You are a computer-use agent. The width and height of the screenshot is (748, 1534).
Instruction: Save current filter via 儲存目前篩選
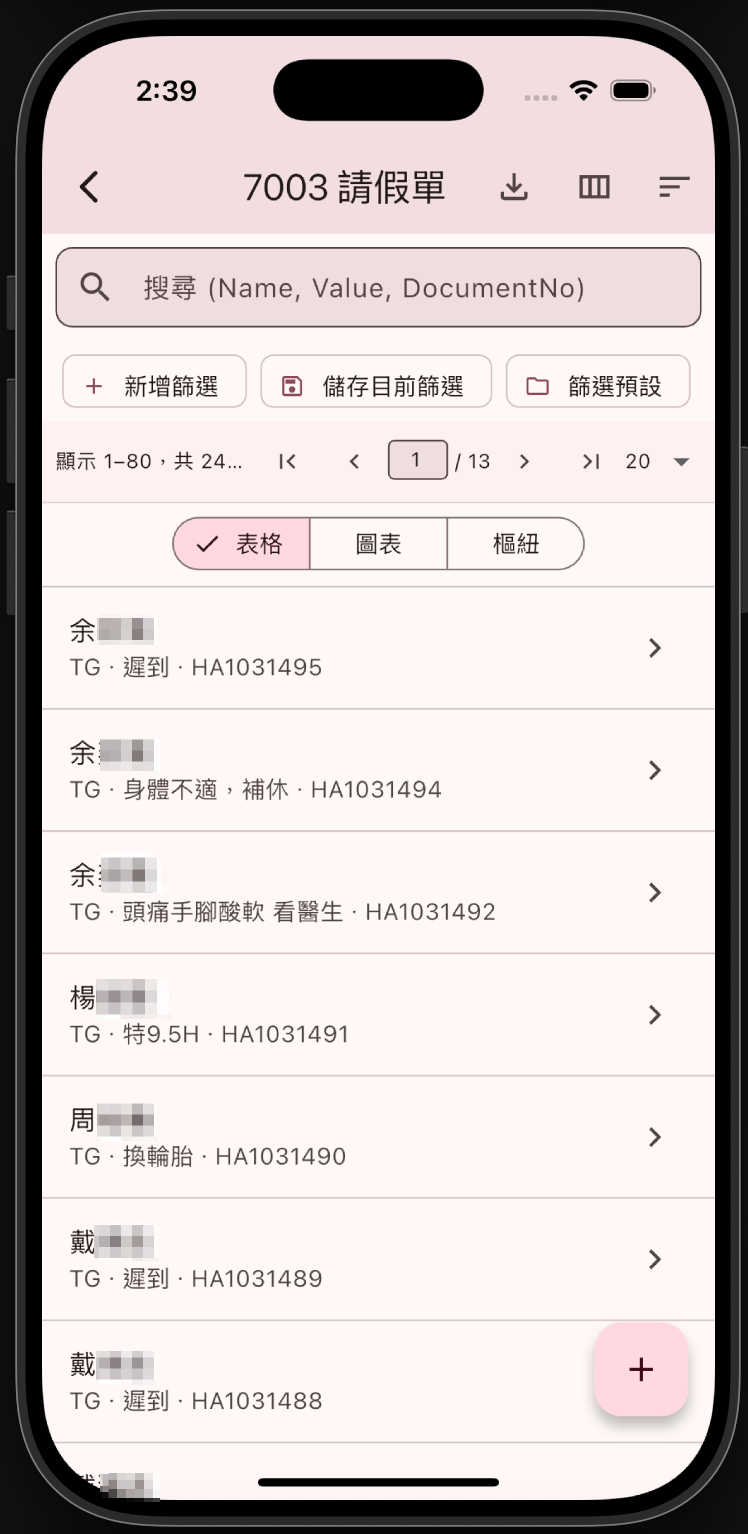click(x=376, y=386)
